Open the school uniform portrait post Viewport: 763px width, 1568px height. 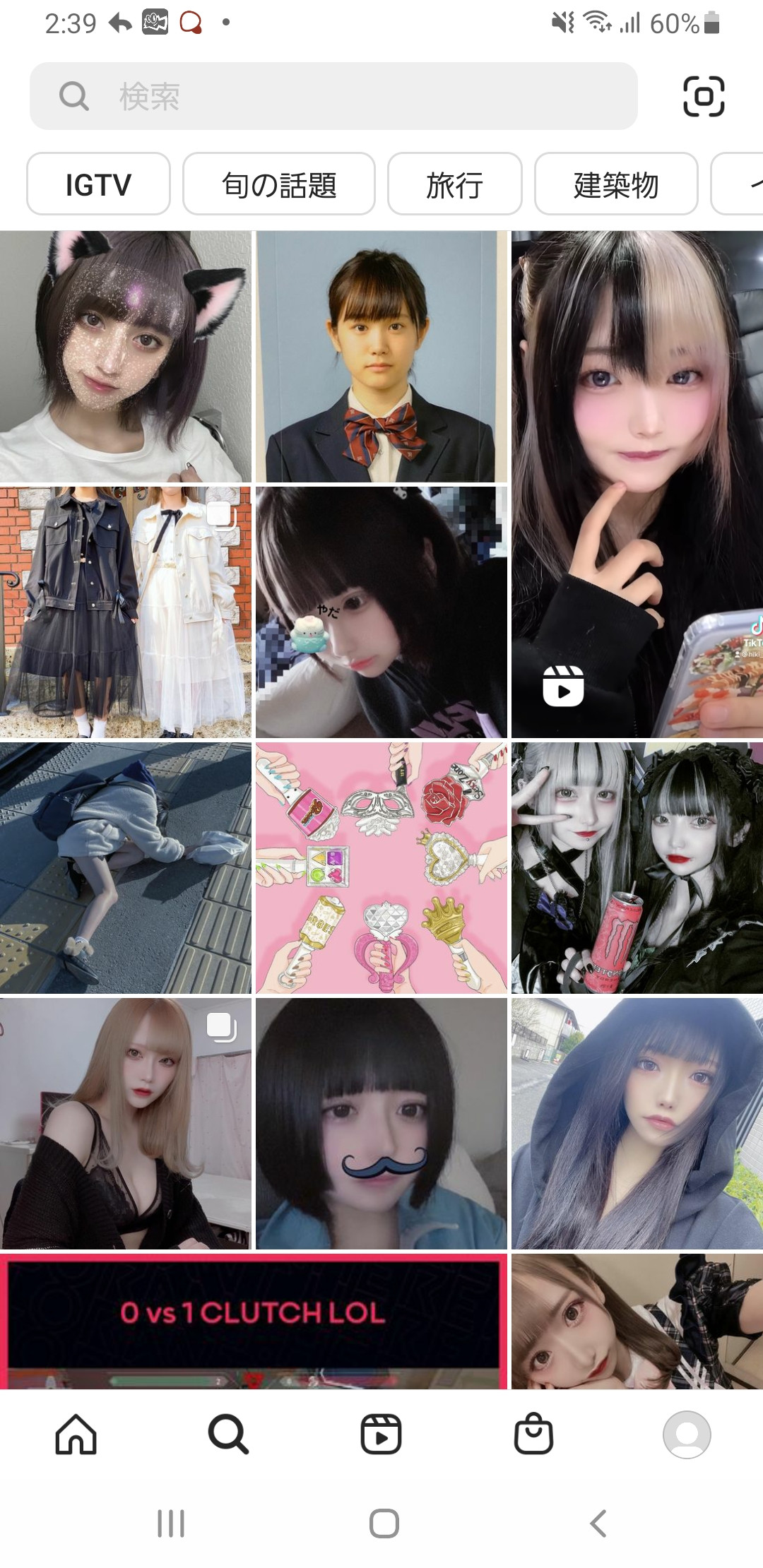coord(381,357)
